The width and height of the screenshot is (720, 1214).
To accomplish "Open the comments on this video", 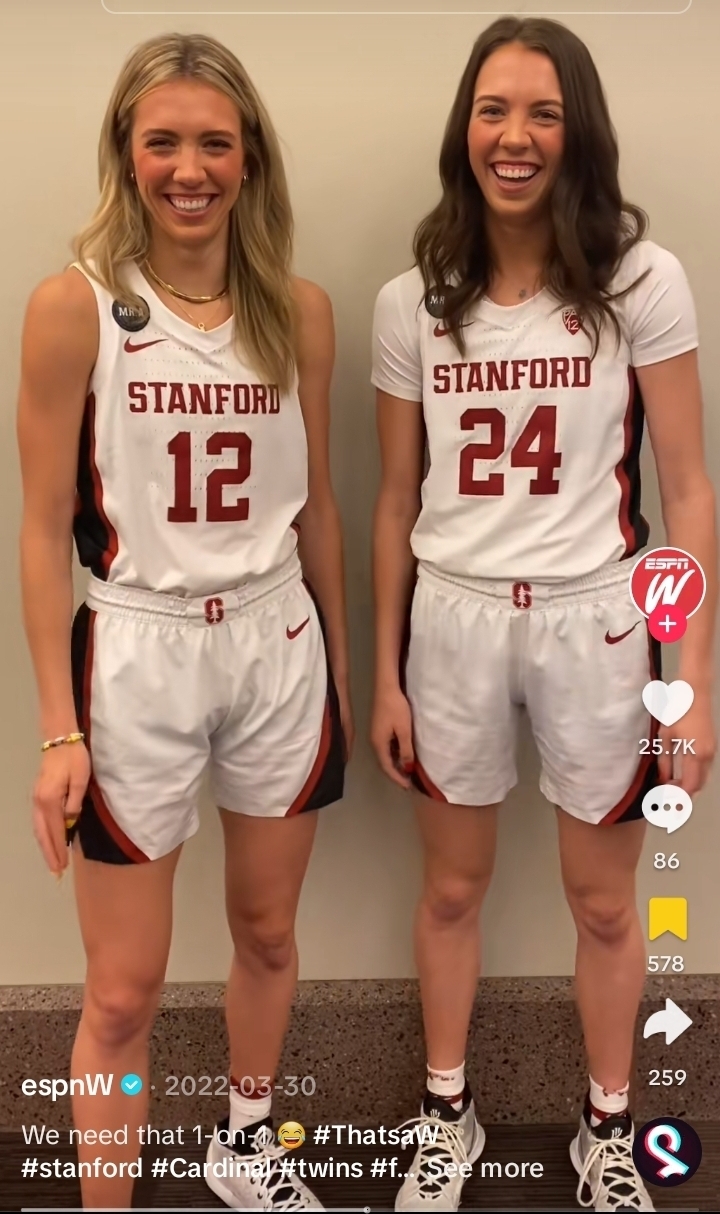I will pyautogui.click(x=667, y=809).
